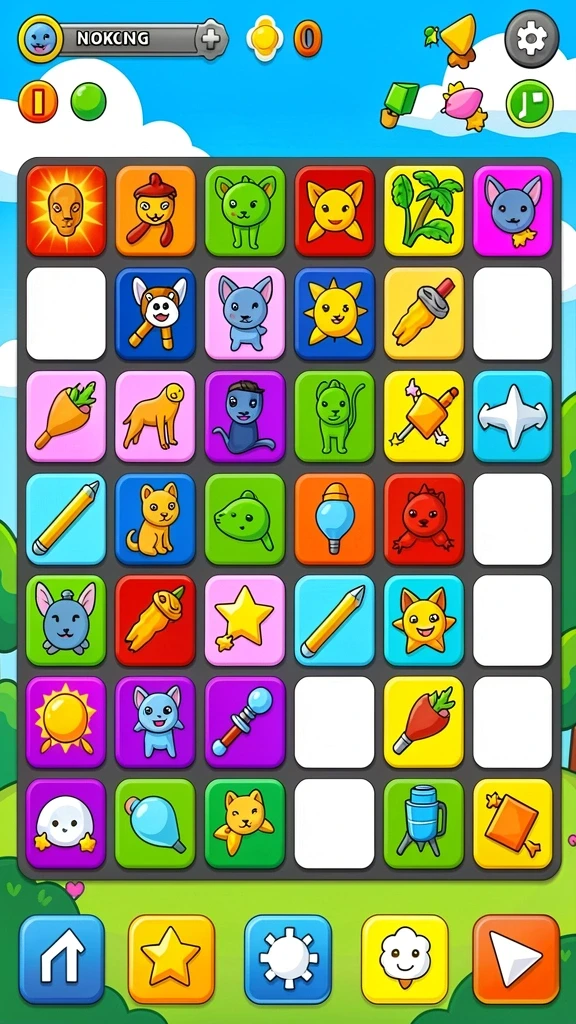Tap the plus button beside NOKCNG
The image size is (576, 1024).
point(211,40)
